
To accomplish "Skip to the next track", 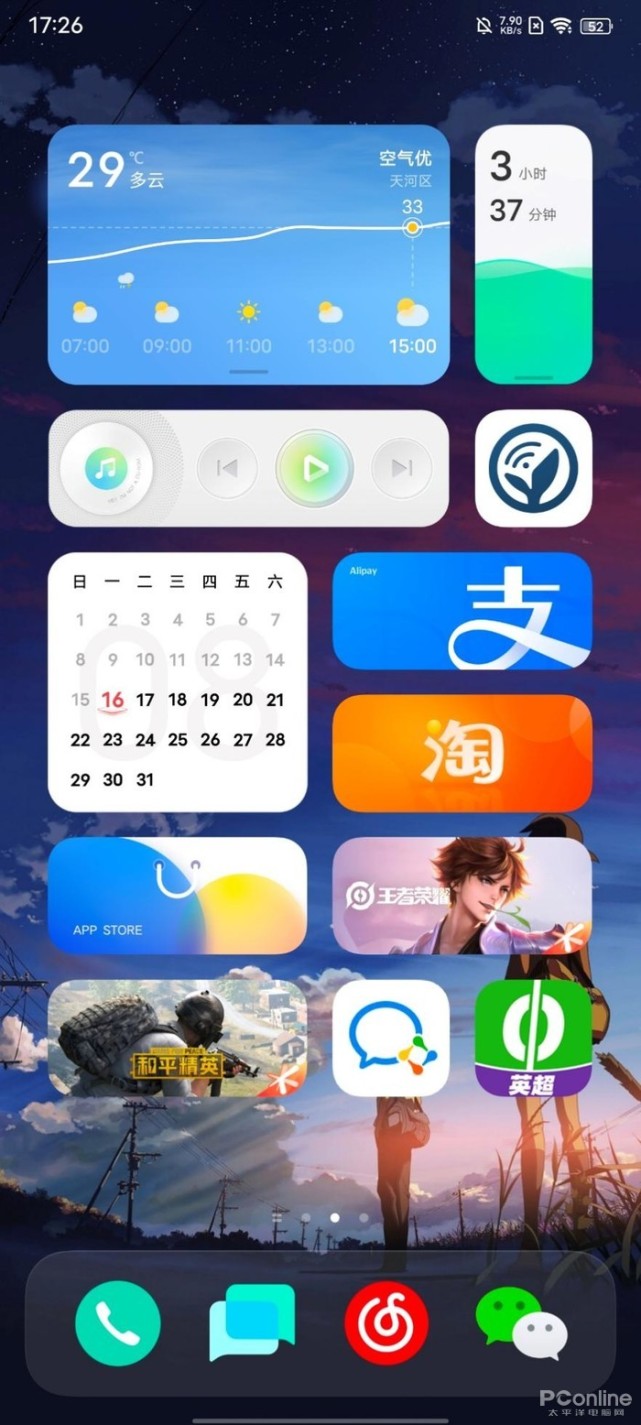I will point(401,467).
